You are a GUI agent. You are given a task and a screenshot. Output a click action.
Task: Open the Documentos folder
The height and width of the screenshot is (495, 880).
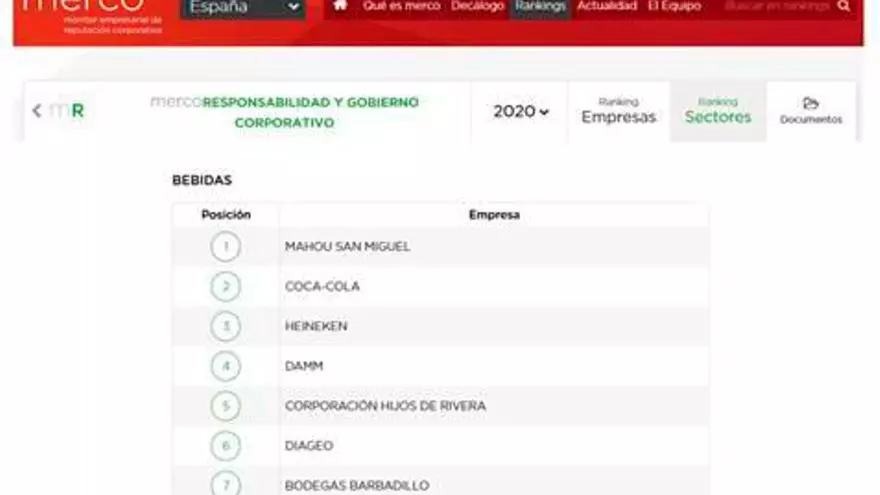tap(810, 111)
